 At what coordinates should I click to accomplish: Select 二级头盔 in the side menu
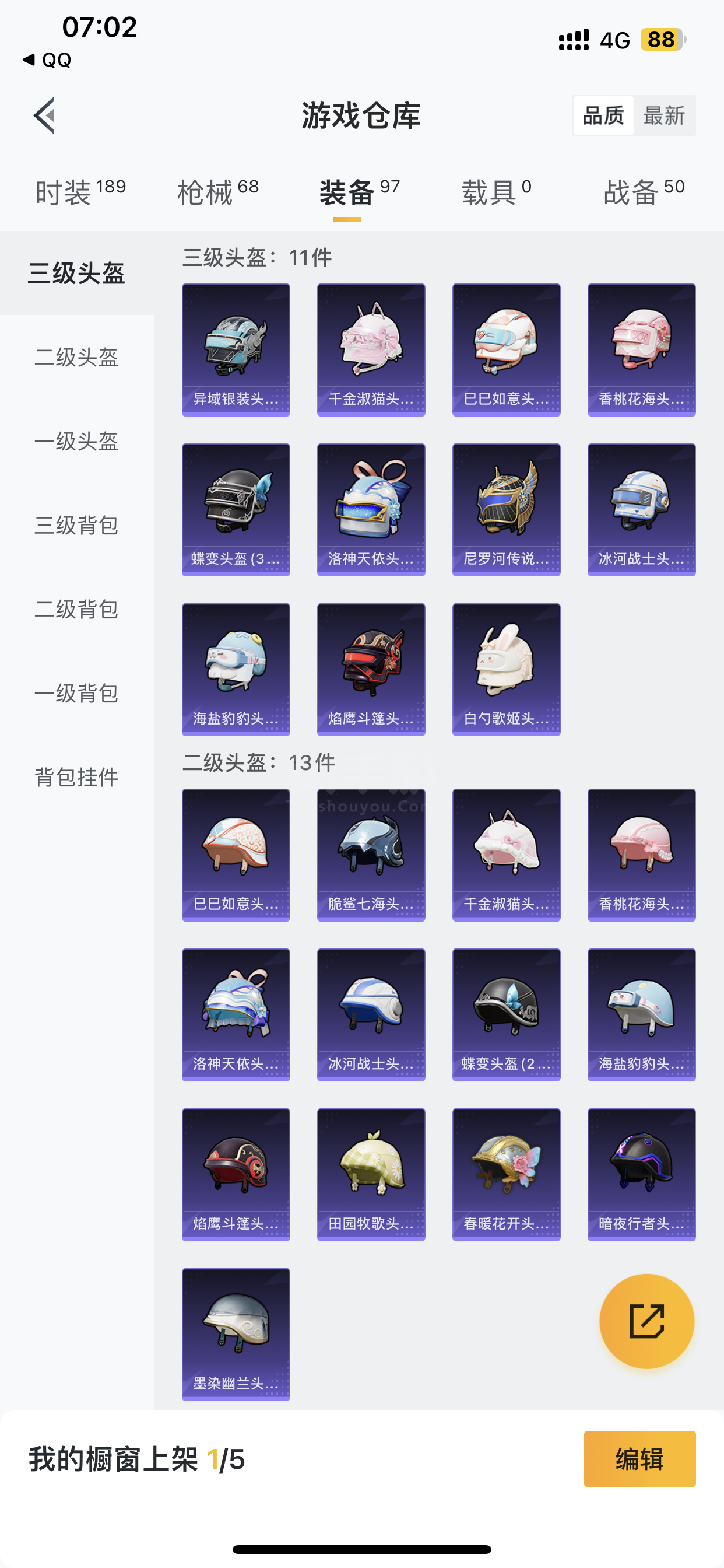pos(77,356)
